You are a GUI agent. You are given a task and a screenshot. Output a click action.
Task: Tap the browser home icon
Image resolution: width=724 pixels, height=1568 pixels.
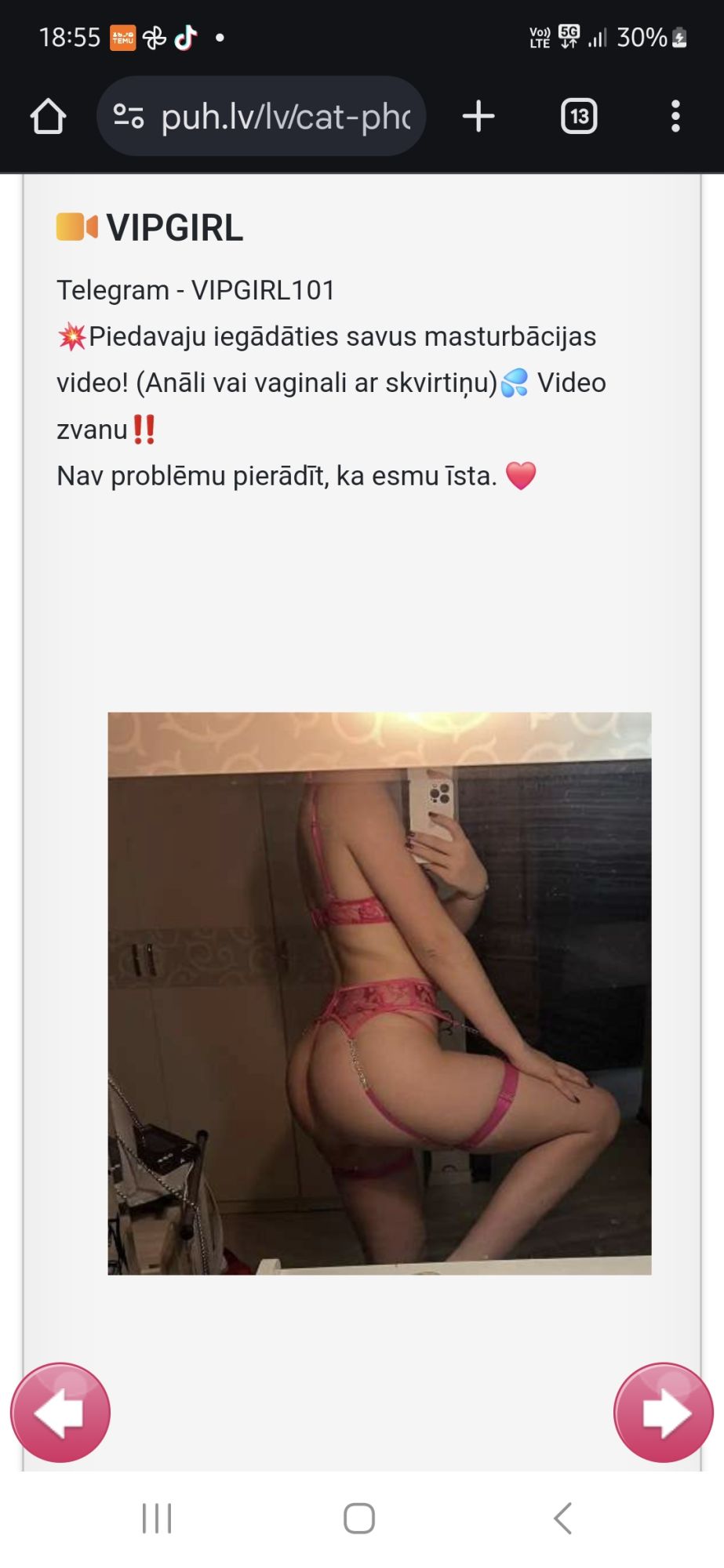pyautogui.click(x=48, y=117)
